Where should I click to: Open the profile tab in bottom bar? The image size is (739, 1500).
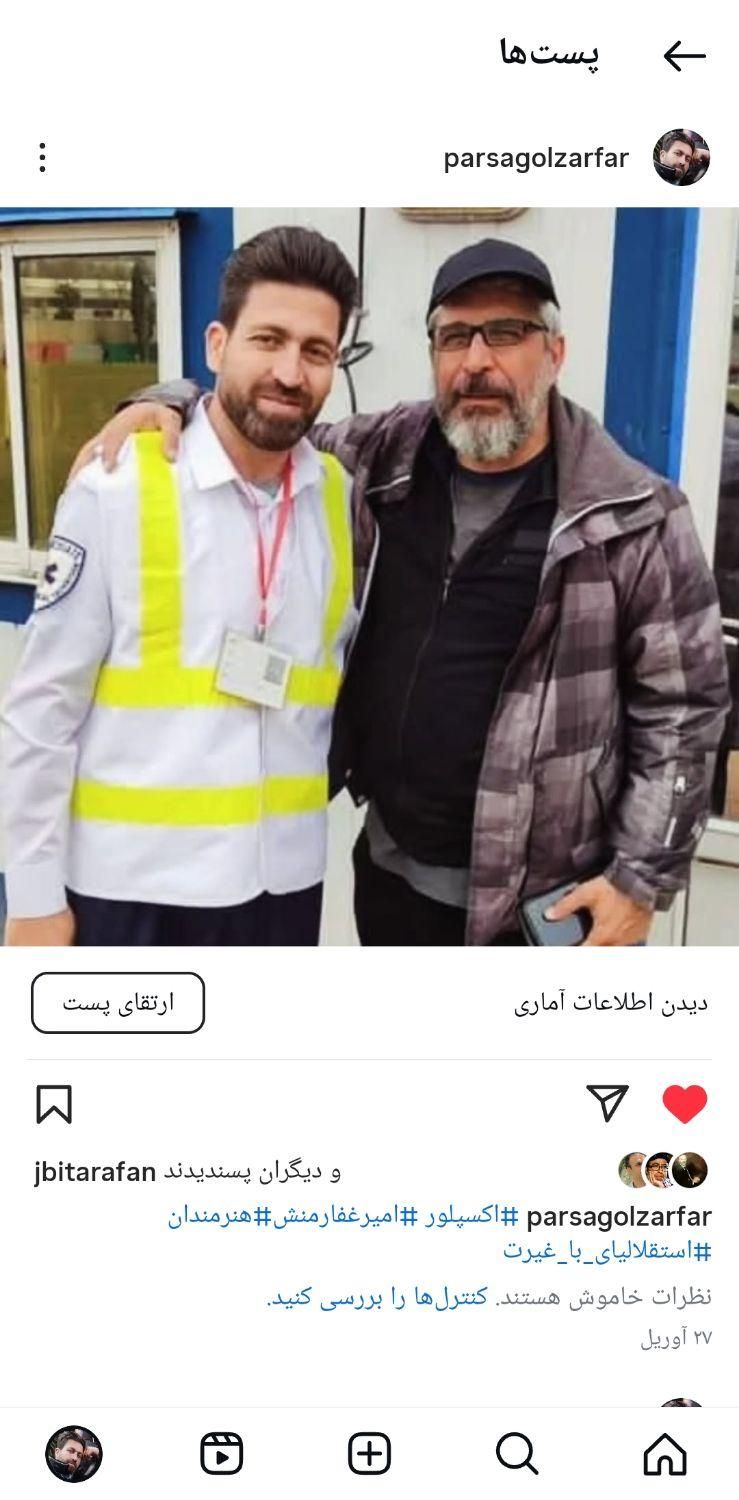pyautogui.click(x=74, y=1454)
